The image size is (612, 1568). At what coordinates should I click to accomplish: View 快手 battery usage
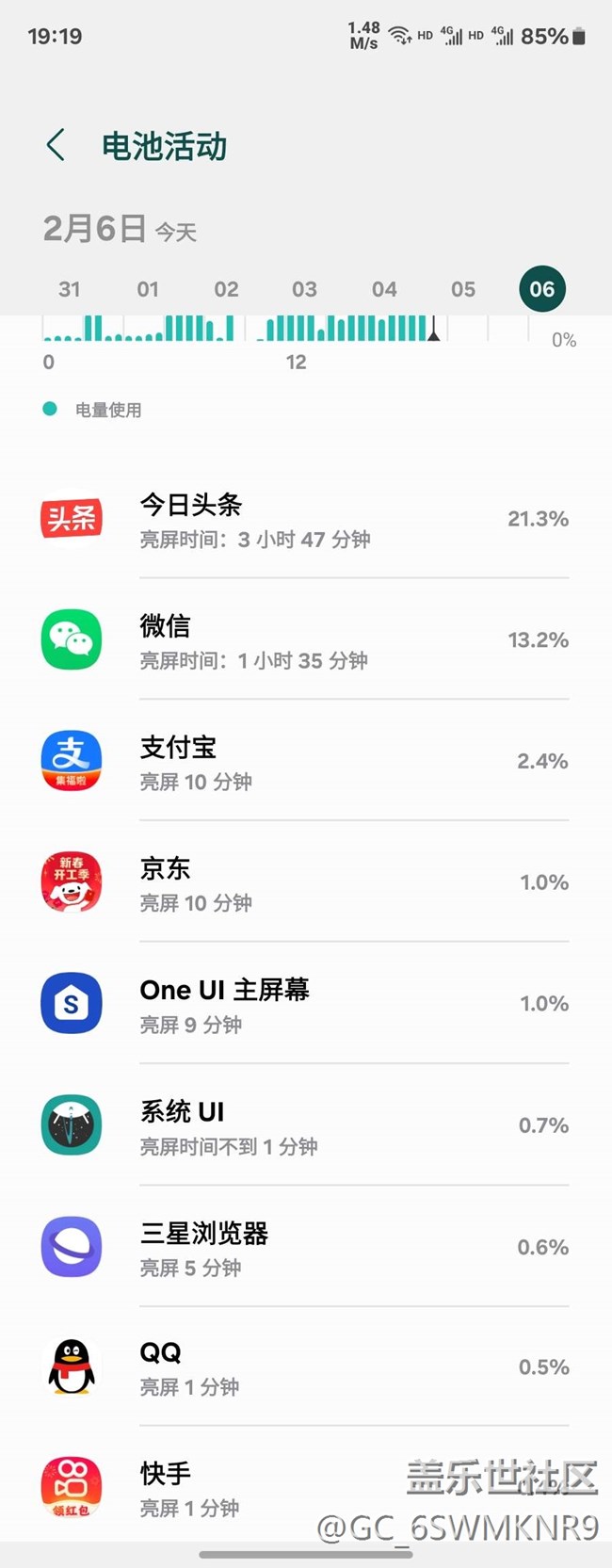point(306,1488)
